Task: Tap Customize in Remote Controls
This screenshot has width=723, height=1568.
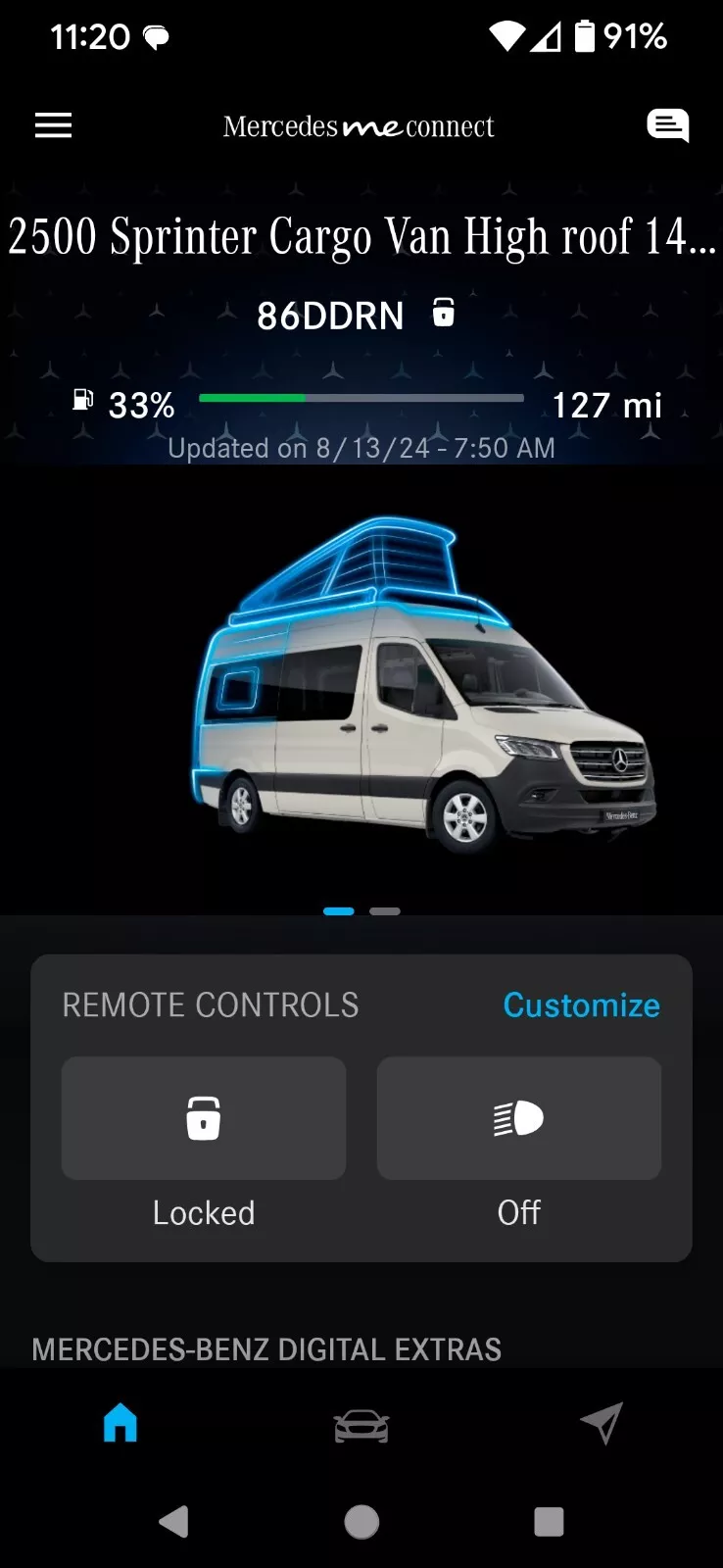Action: click(581, 1005)
